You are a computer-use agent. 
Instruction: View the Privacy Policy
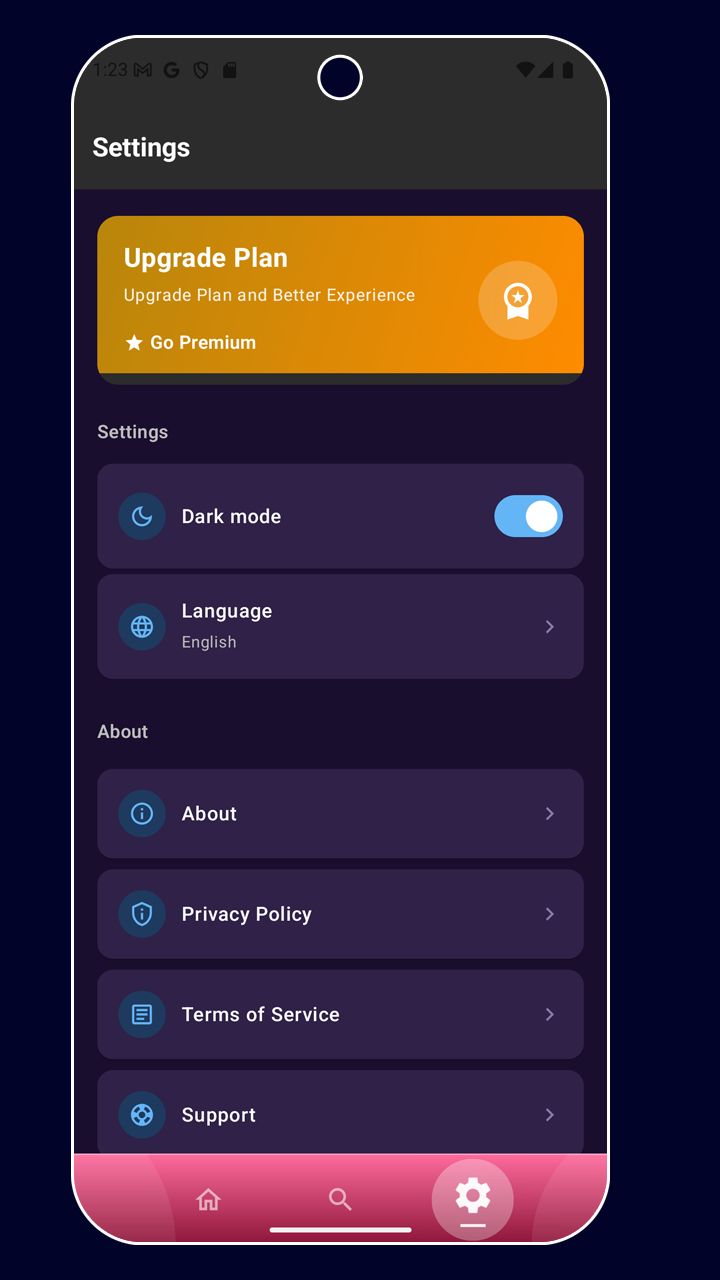point(340,914)
